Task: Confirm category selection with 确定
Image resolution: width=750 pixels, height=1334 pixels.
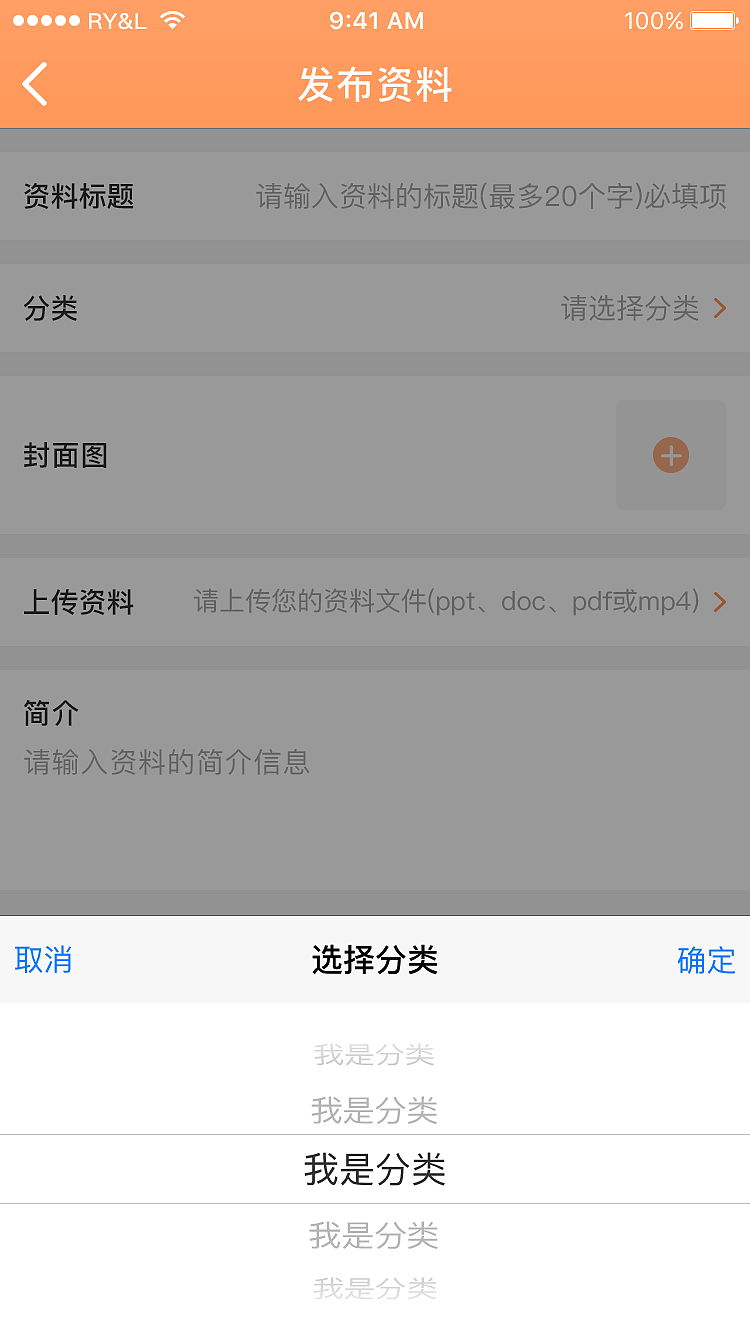Action: 707,961
